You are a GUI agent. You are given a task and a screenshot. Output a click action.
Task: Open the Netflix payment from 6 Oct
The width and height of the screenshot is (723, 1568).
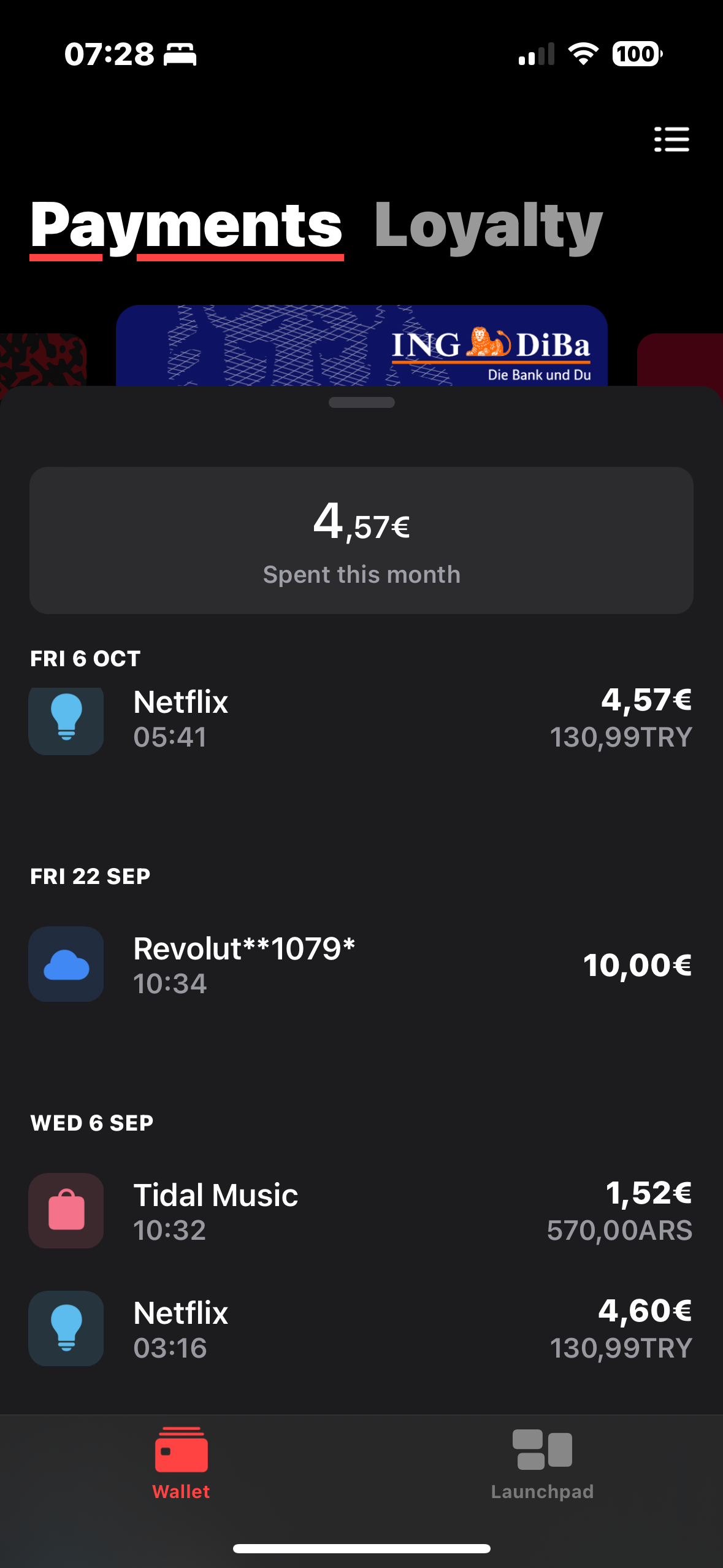361,718
